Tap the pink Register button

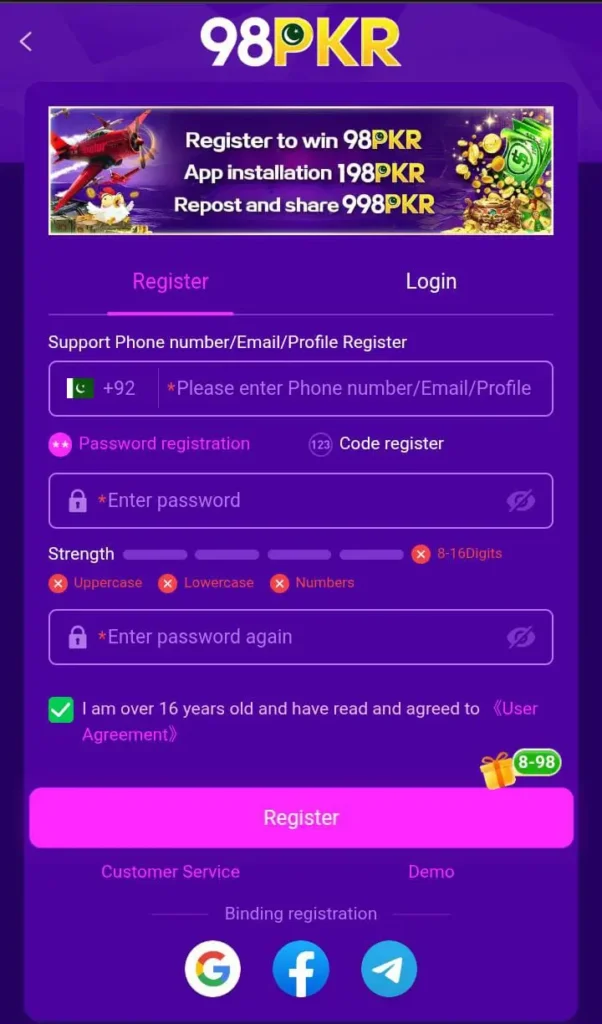pyautogui.click(x=301, y=818)
